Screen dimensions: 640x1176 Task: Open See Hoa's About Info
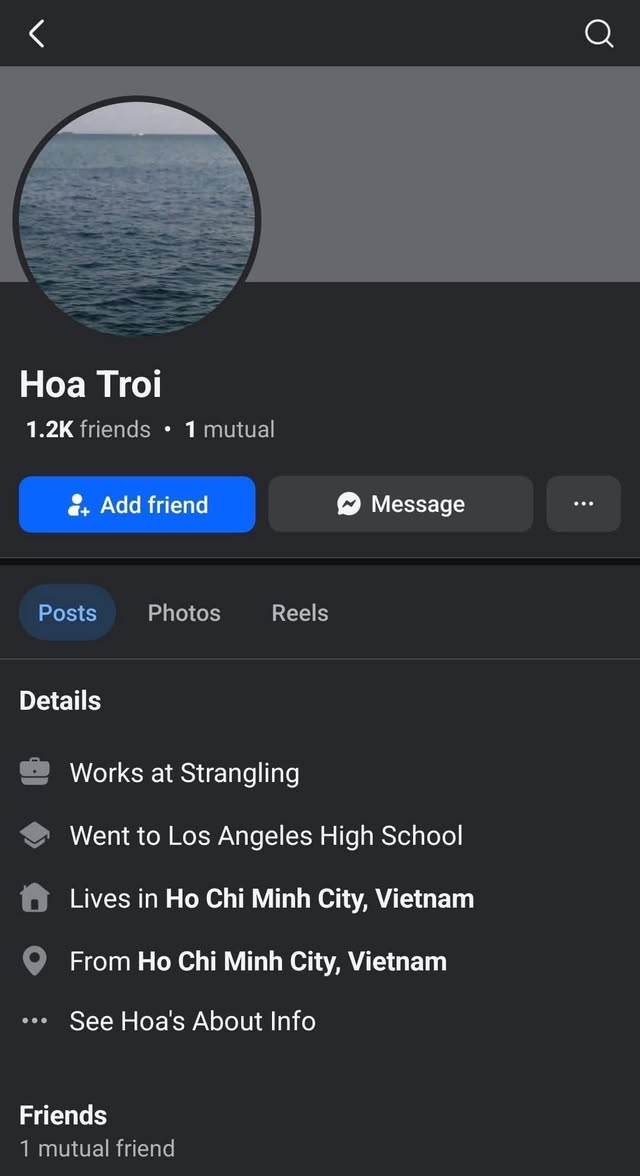[x=192, y=1021]
